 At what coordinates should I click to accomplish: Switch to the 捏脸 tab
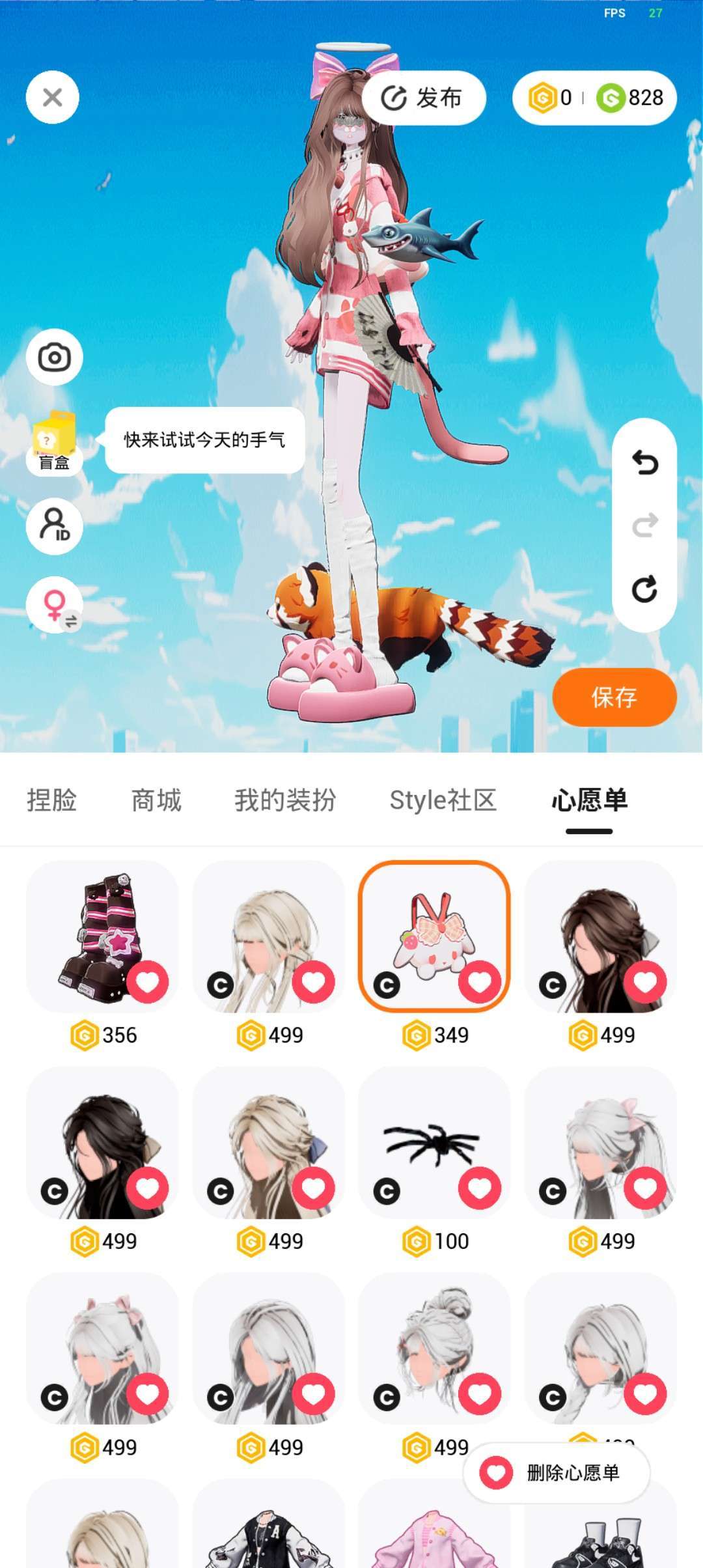click(52, 800)
